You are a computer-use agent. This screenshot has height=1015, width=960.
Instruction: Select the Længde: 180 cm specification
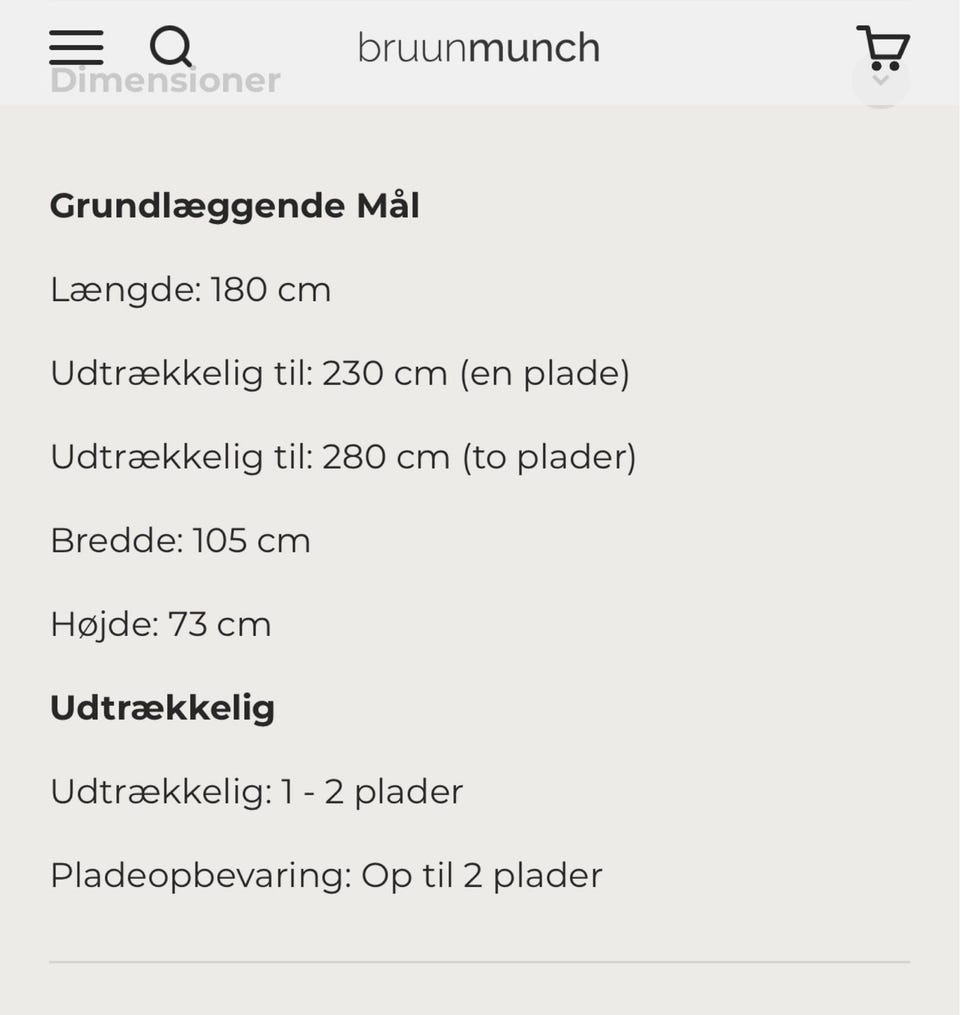(x=191, y=290)
